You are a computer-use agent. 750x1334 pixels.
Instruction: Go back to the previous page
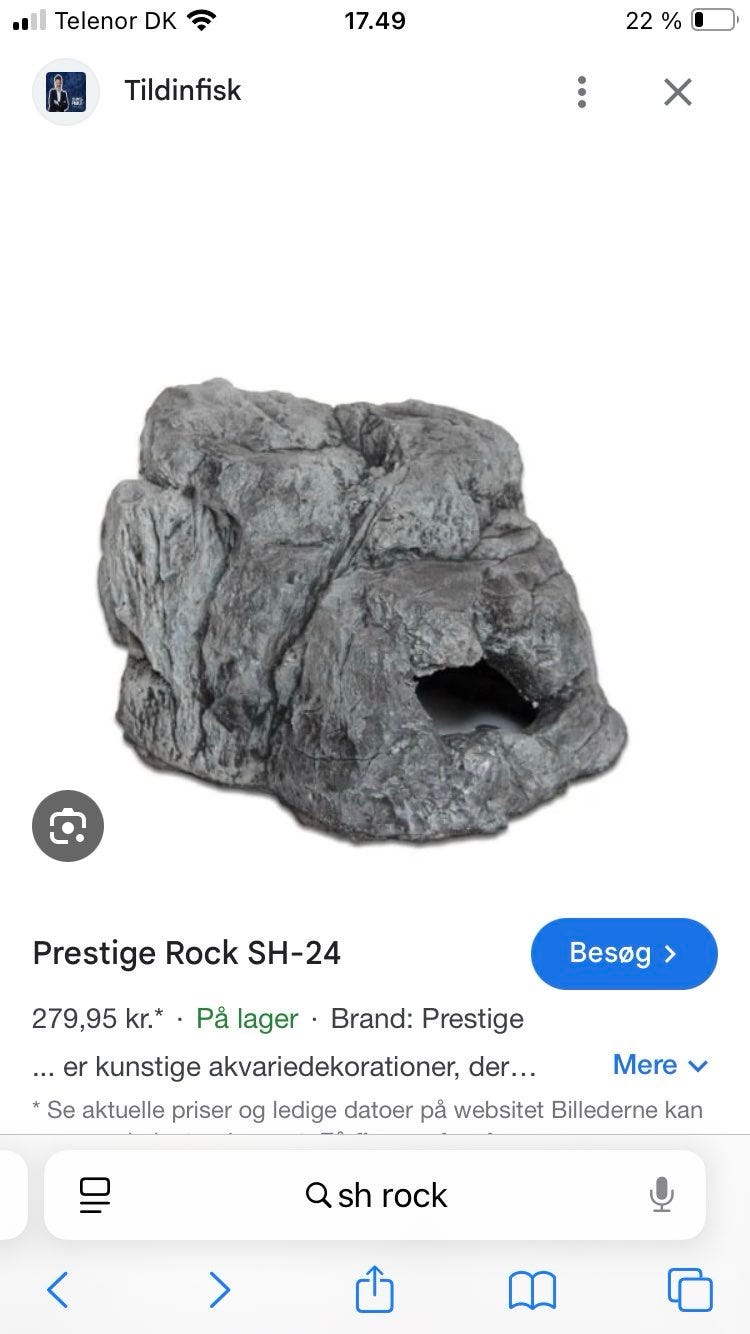58,1290
